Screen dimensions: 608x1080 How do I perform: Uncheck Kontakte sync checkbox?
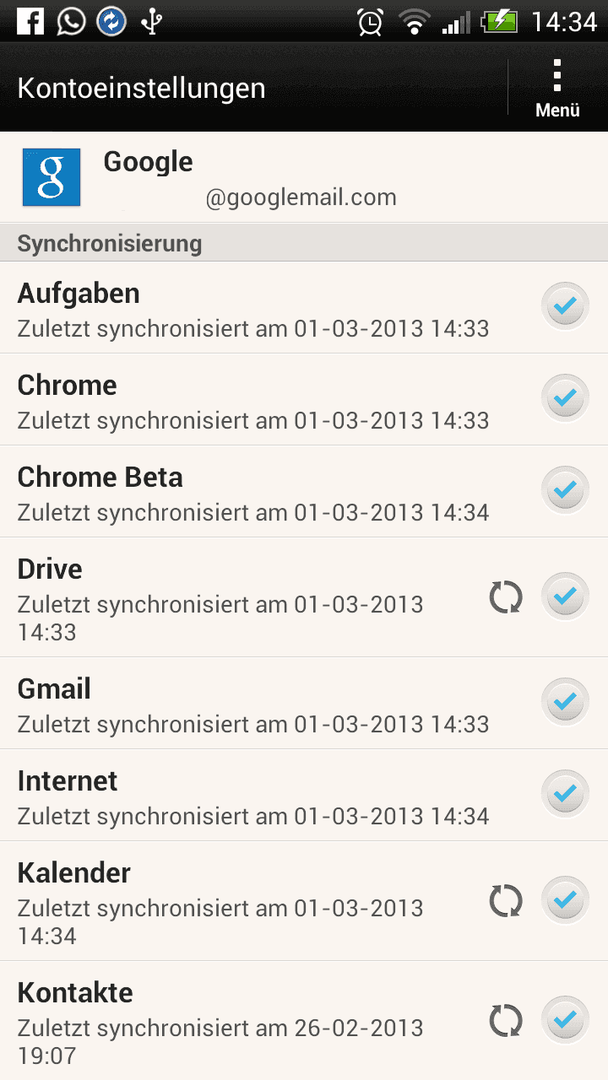565,1019
